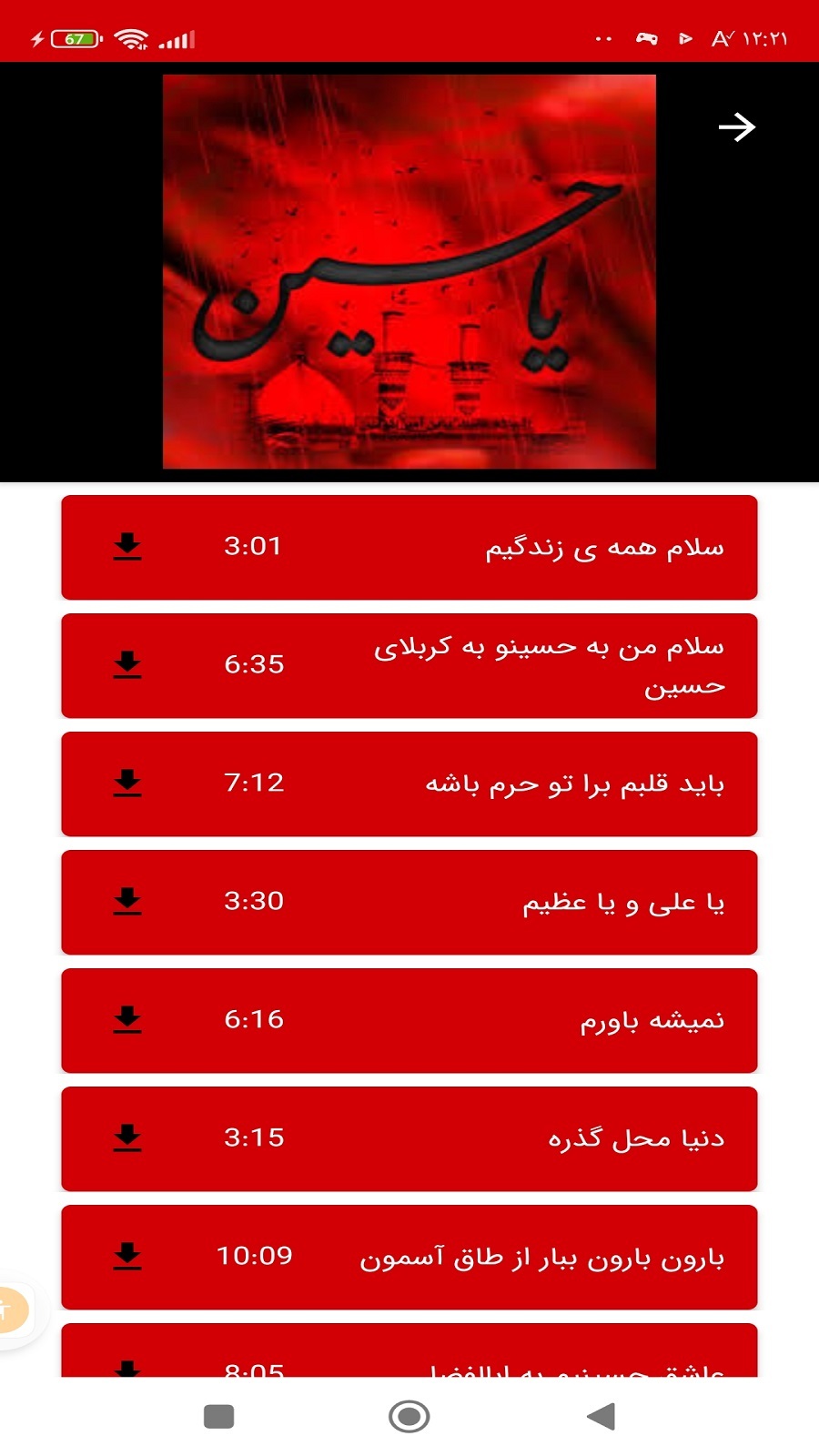Tap the orange floating button at the edge
819x1456 pixels.
point(11,1311)
